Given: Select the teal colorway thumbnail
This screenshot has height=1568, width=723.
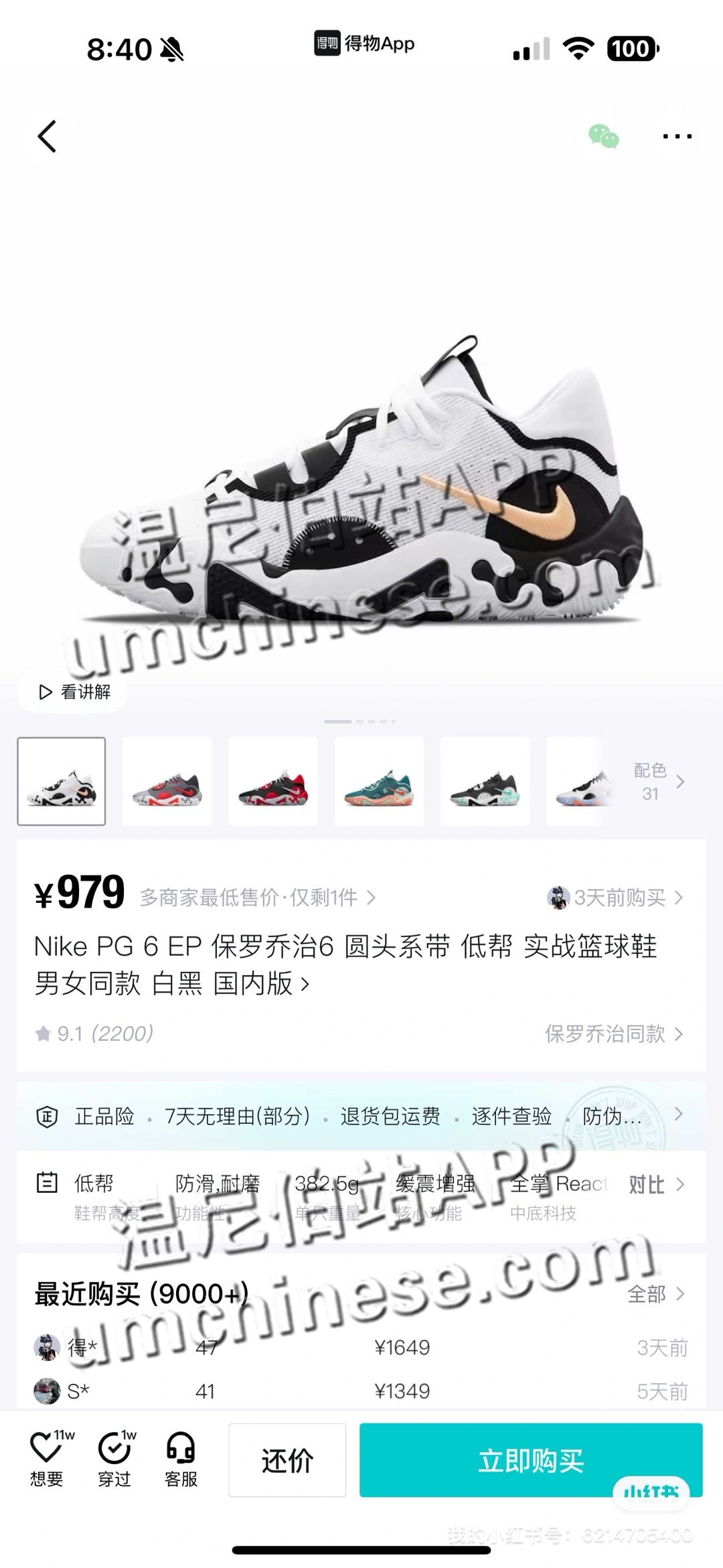Looking at the screenshot, I should [x=379, y=782].
